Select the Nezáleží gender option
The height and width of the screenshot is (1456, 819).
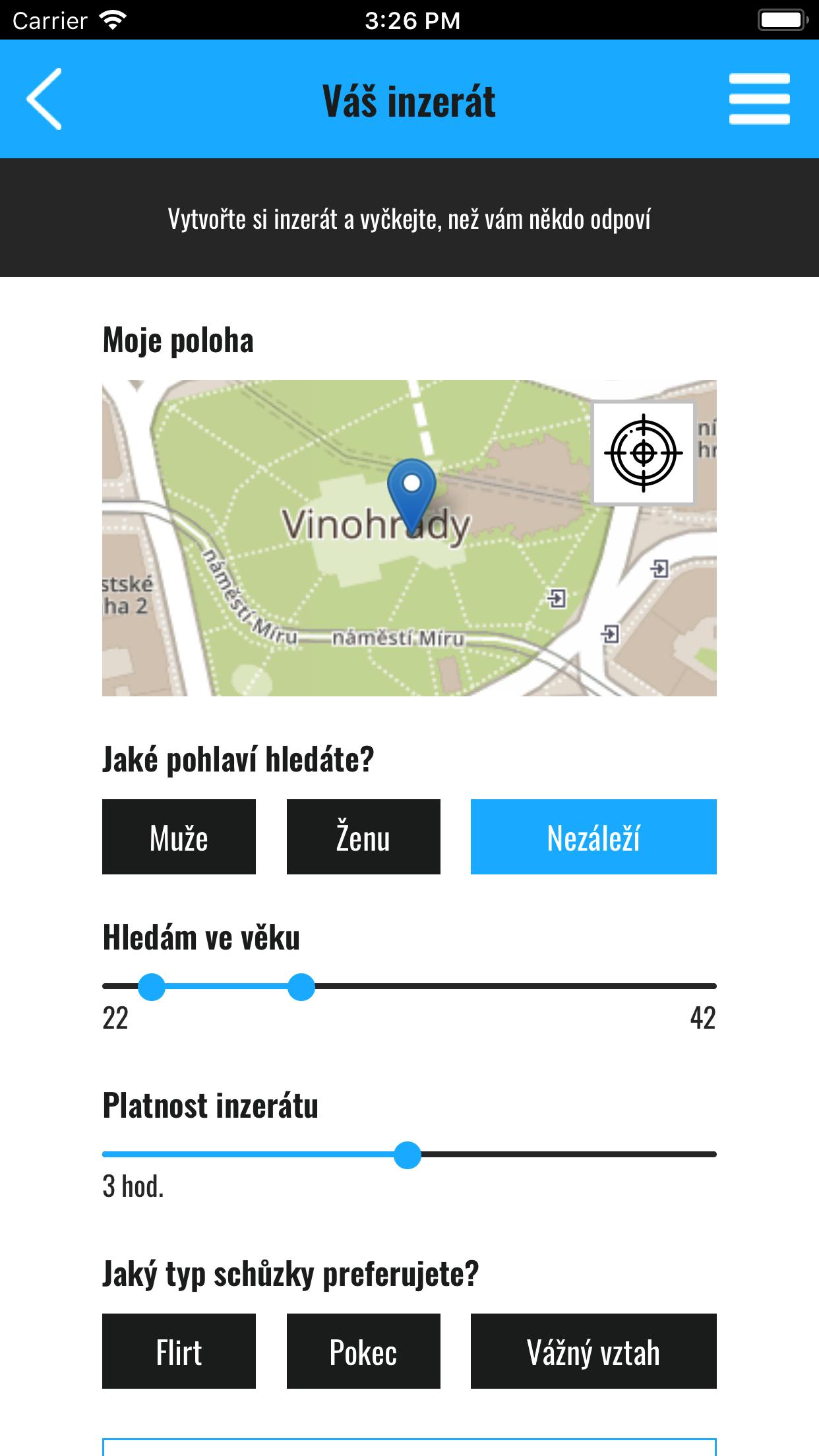click(593, 837)
